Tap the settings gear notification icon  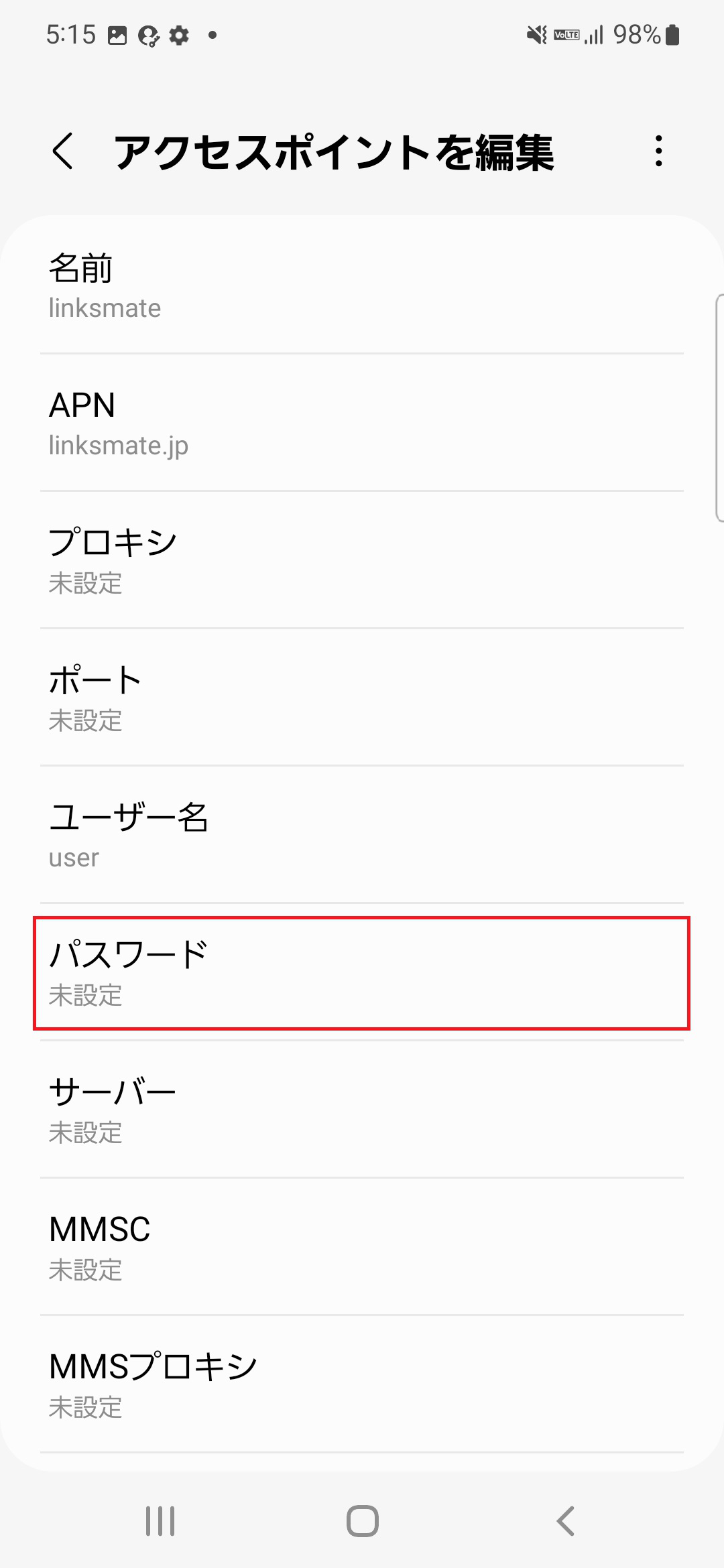(x=179, y=35)
